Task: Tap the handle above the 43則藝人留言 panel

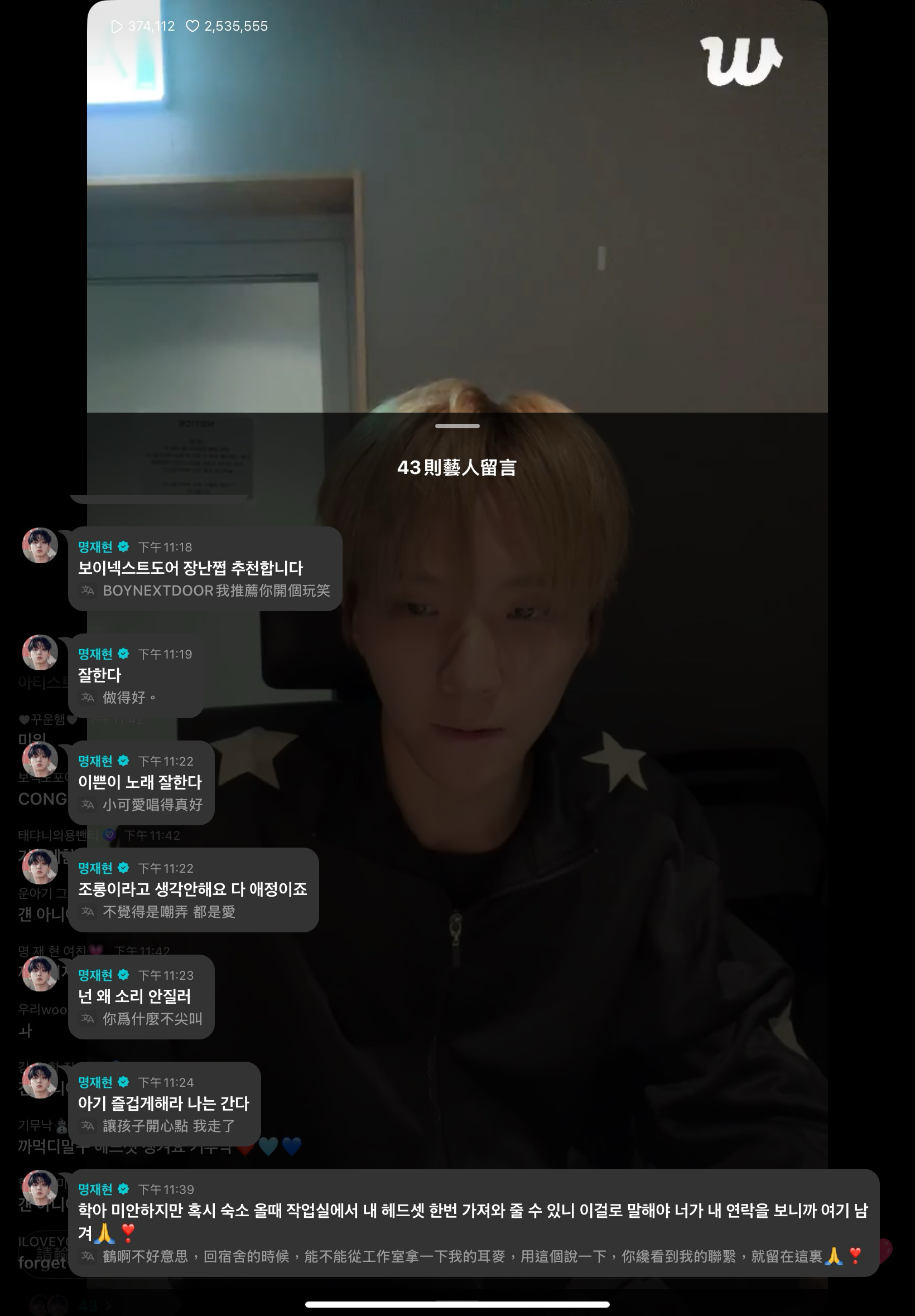Action: 457,426
